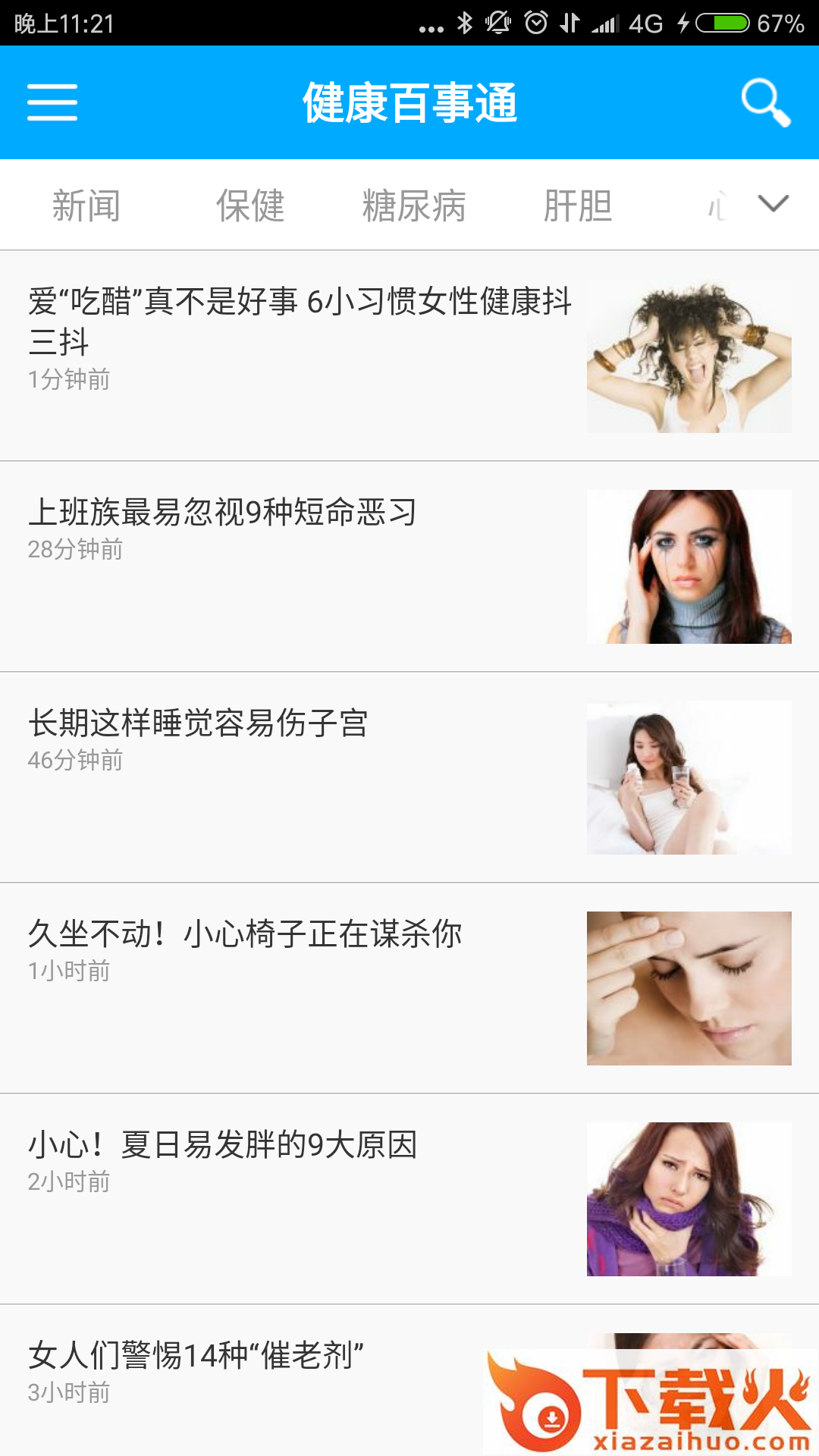Screen dimensions: 819x1456
Task: Open 小心！夏日易发胖的9大原因
Action: (223, 1145)
